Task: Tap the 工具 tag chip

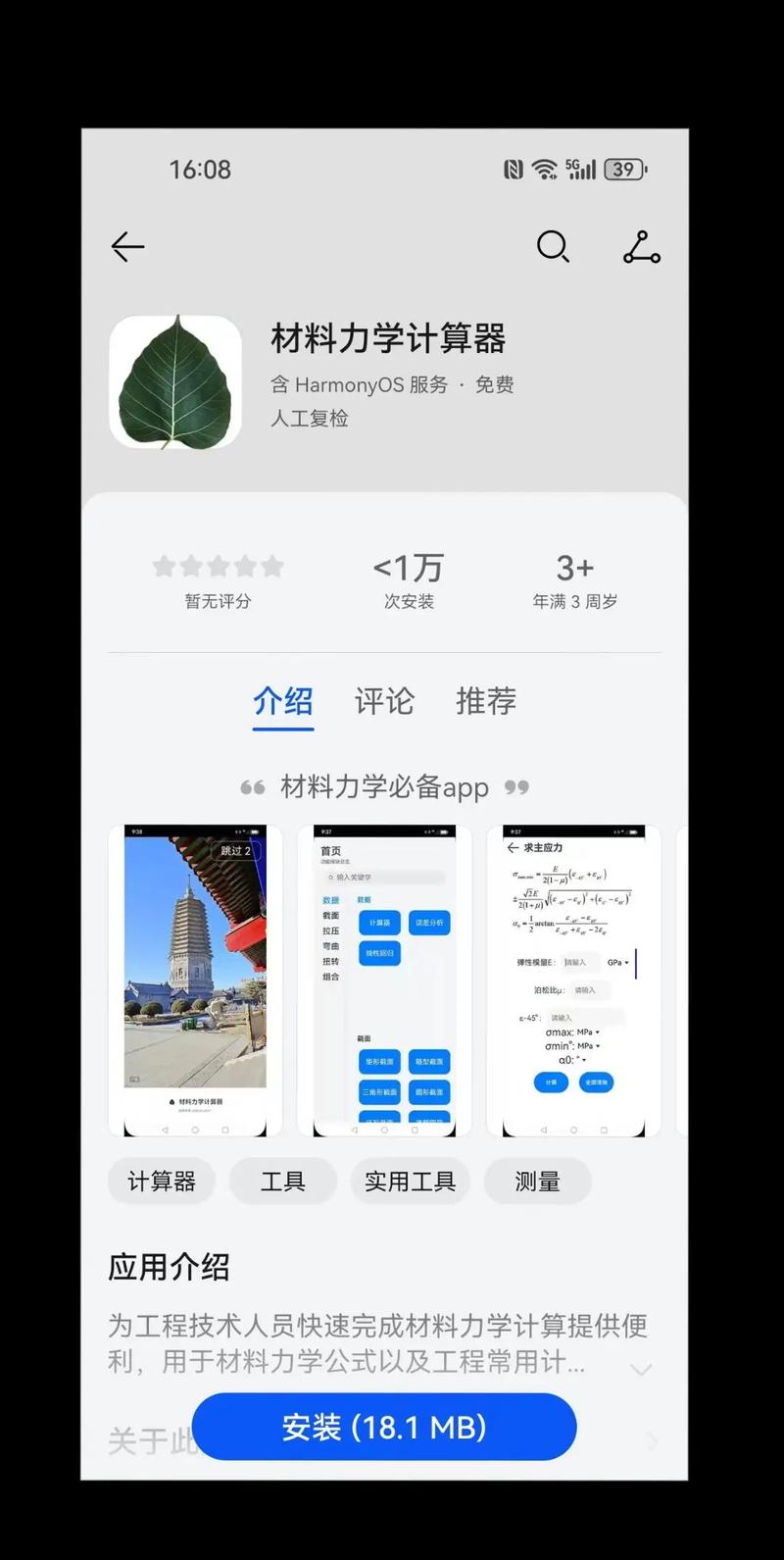Action: (x=283, y=1182)
